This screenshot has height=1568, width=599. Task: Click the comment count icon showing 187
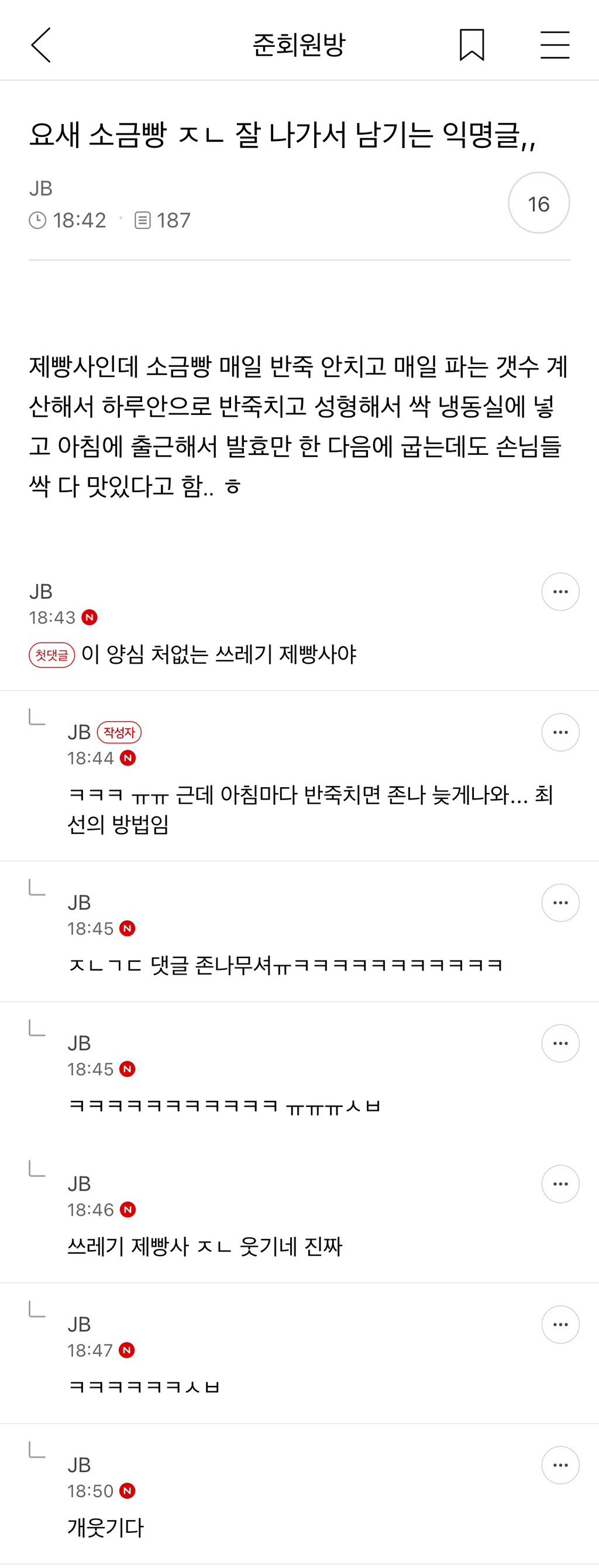[143, 219]
